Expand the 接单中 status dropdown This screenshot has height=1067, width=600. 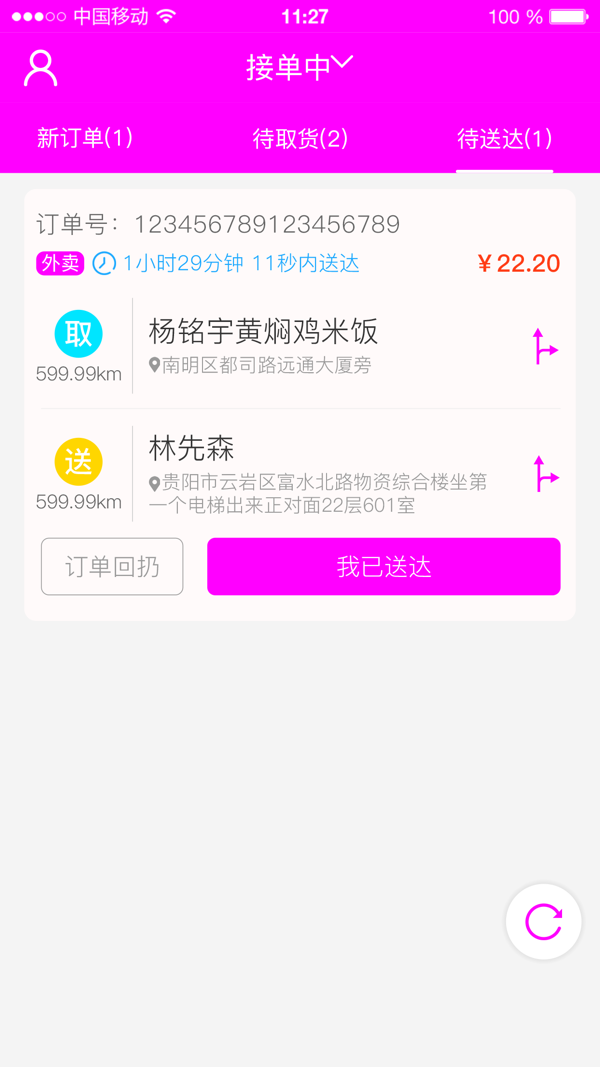pyautogui.click(x=299, y=67)
